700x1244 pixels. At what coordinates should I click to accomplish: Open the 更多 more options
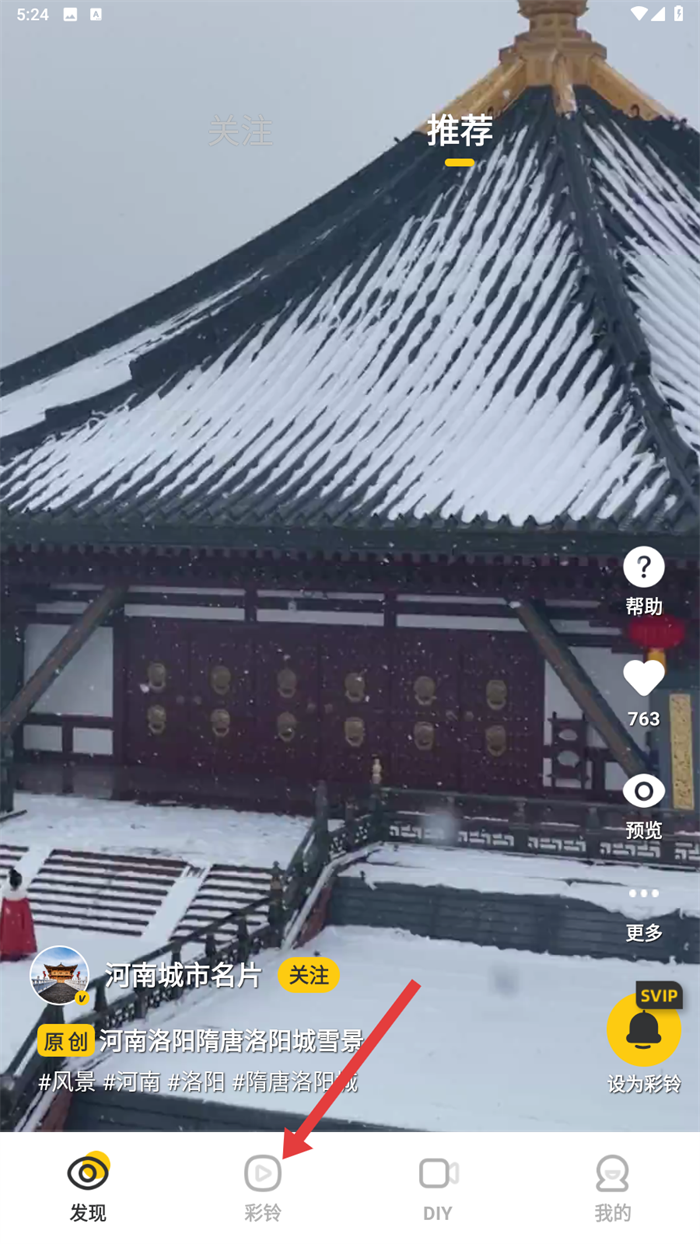click(644, 895)
